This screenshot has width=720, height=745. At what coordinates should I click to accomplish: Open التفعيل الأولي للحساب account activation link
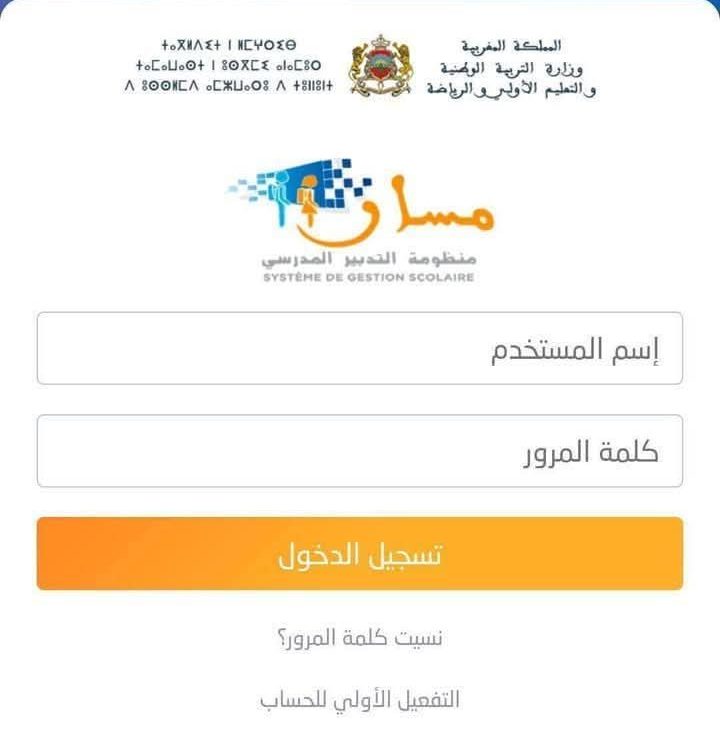coord(360,699)
